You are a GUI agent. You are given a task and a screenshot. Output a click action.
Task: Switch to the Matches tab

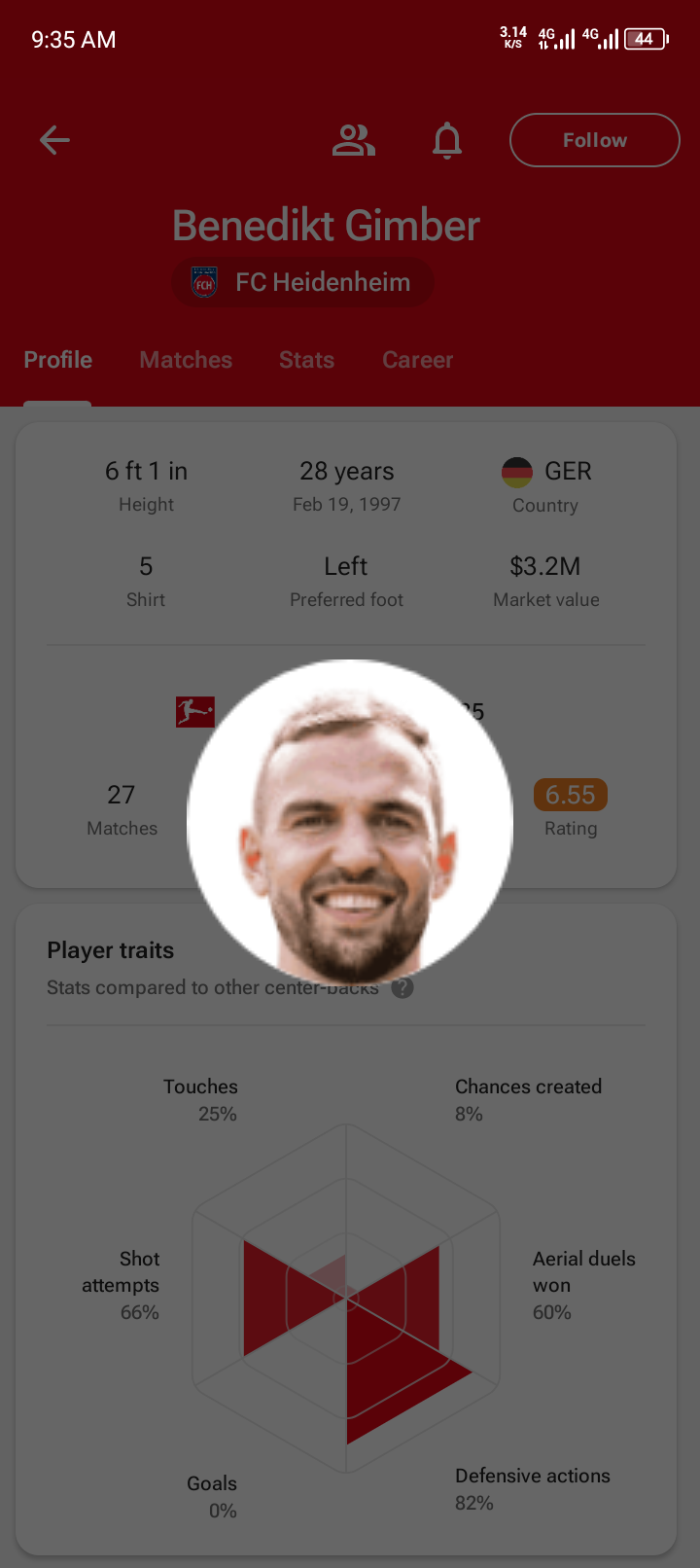coord(186,360)
